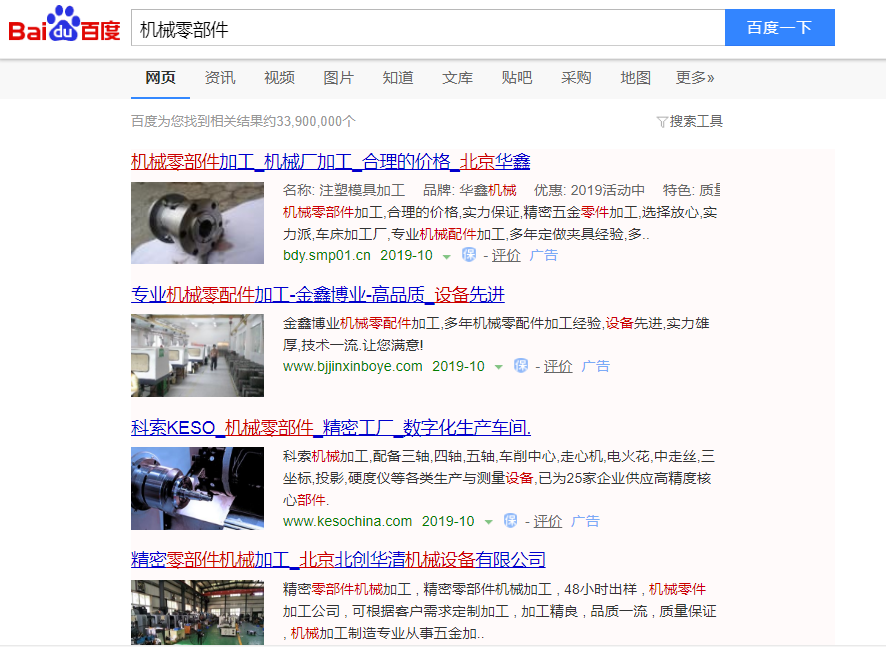Open the thumbnail image of the 金鑫博业 result
The width and height of the screenshot is (886, 647).
[197, 355]
